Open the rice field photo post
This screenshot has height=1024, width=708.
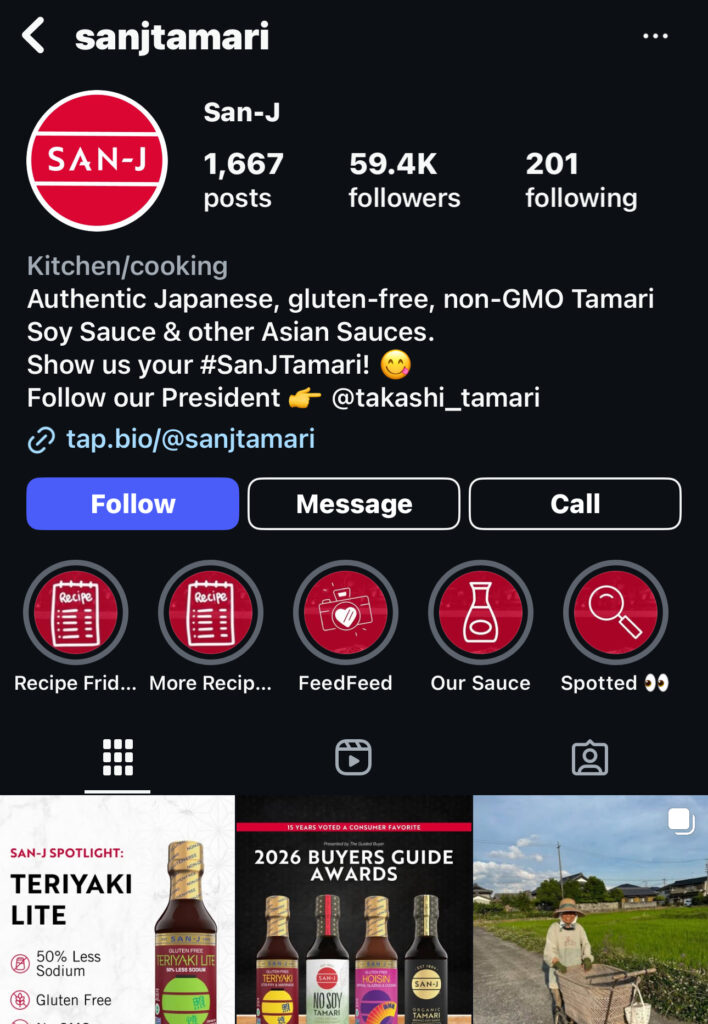590,910
